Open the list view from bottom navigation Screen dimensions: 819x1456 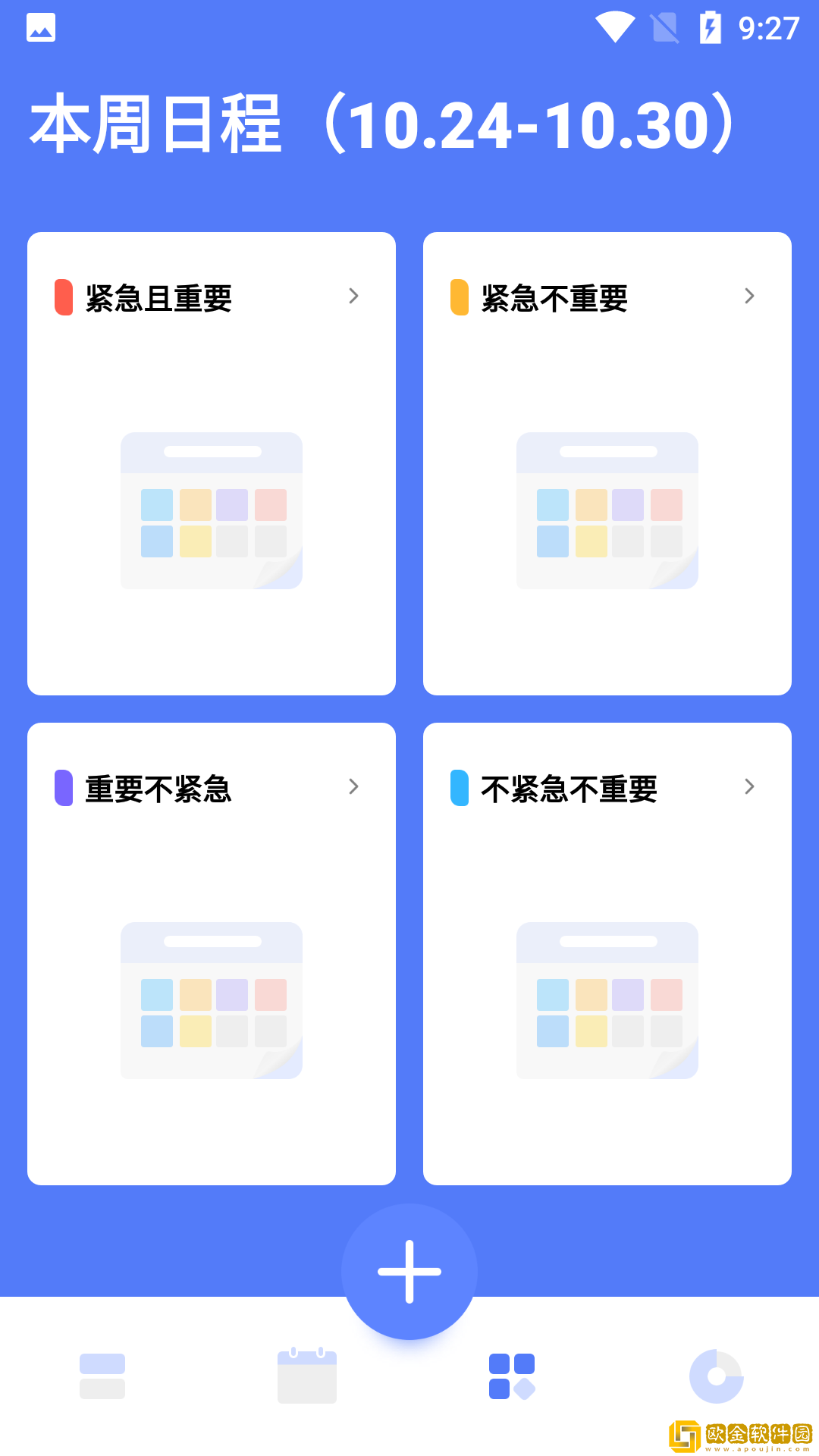(x=102, y=1376)
